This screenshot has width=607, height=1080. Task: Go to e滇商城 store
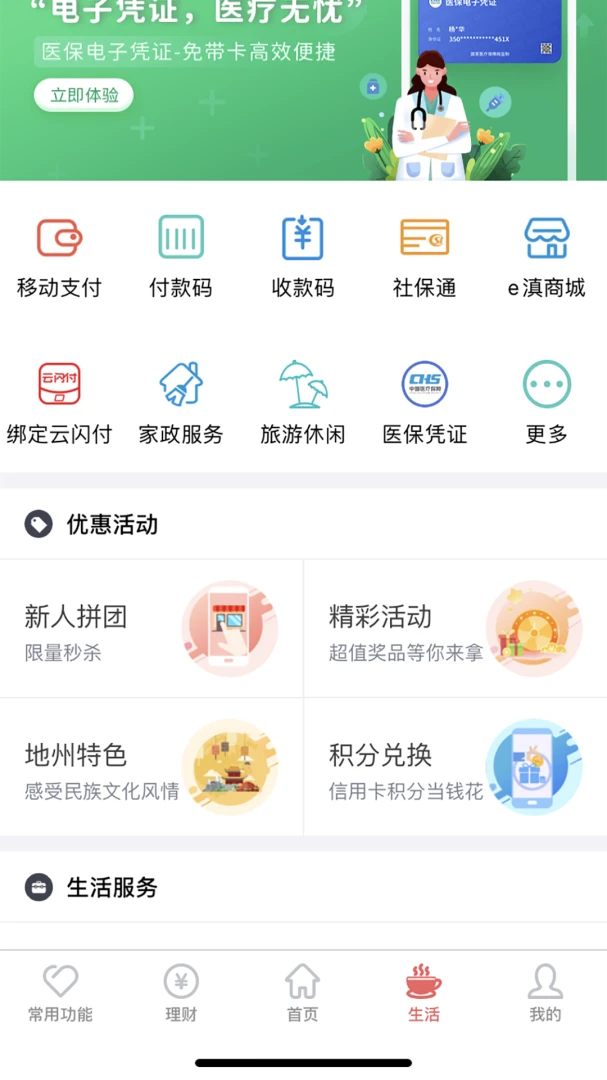pyautogui.click(x=546, y=257)
